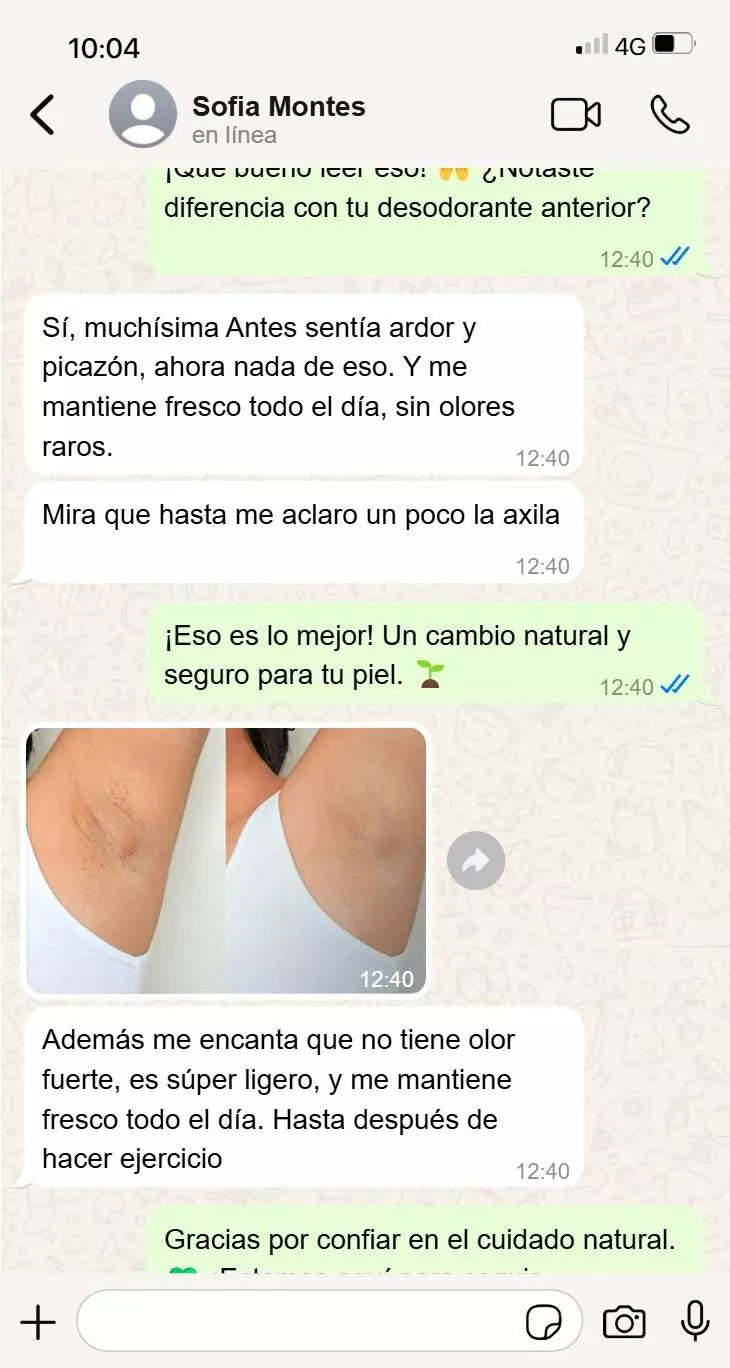Open the sticker picker

(x=544, y=1323)
